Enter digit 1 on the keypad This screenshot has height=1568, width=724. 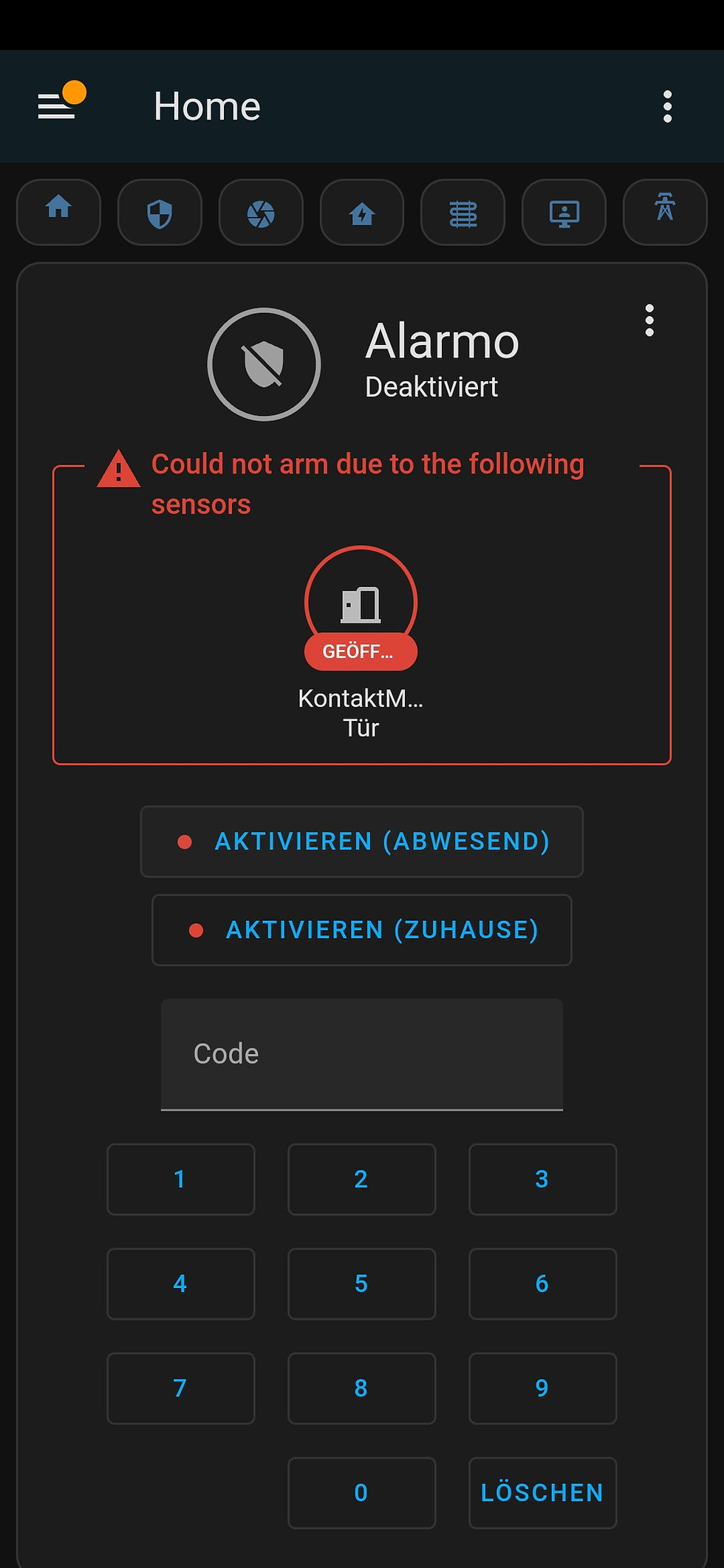click(x=180, y=1179)
